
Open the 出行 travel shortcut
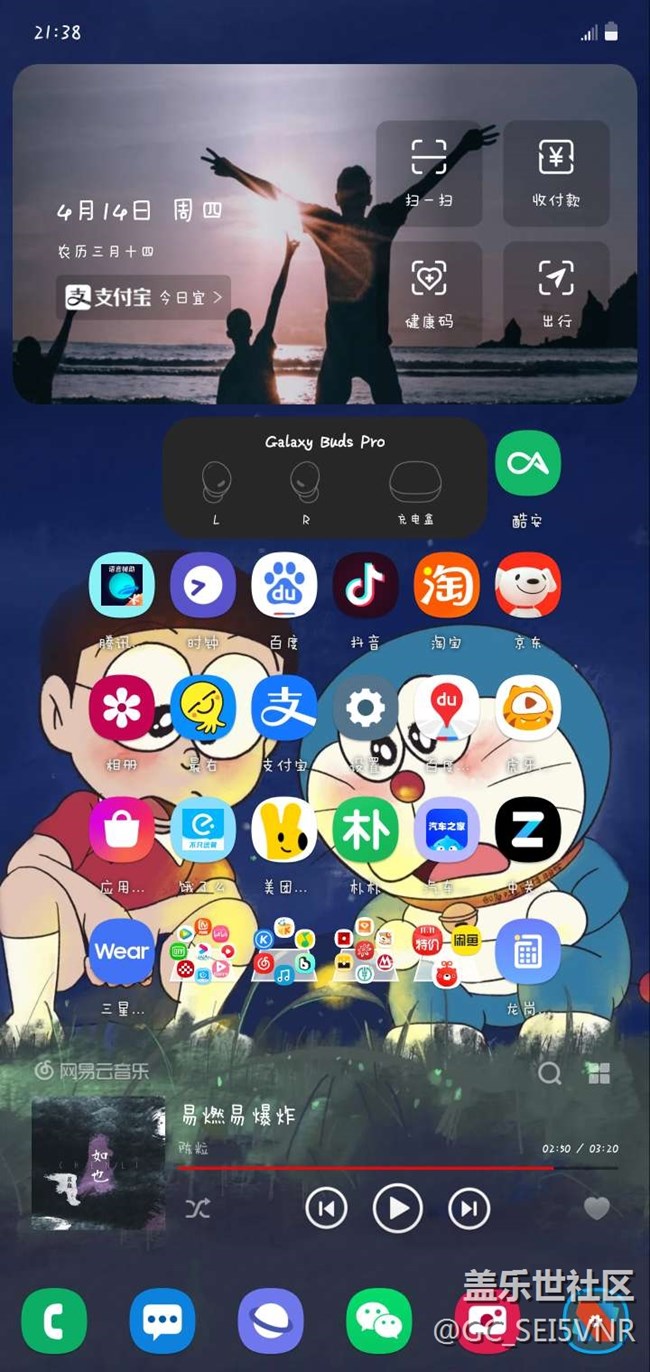pos(556,291)
